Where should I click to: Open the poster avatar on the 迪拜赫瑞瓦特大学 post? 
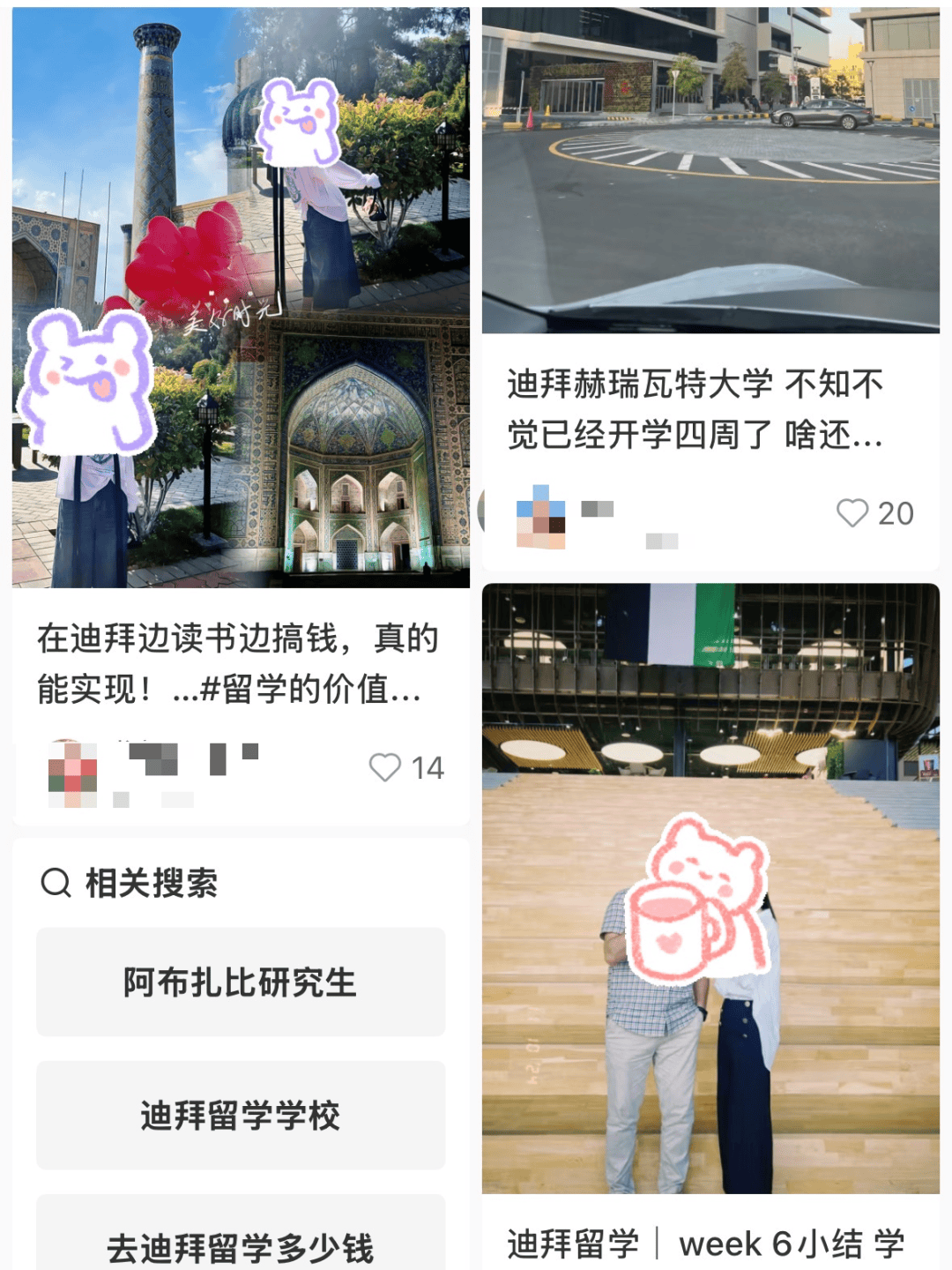pyautogui.click(x=539, y=510)
